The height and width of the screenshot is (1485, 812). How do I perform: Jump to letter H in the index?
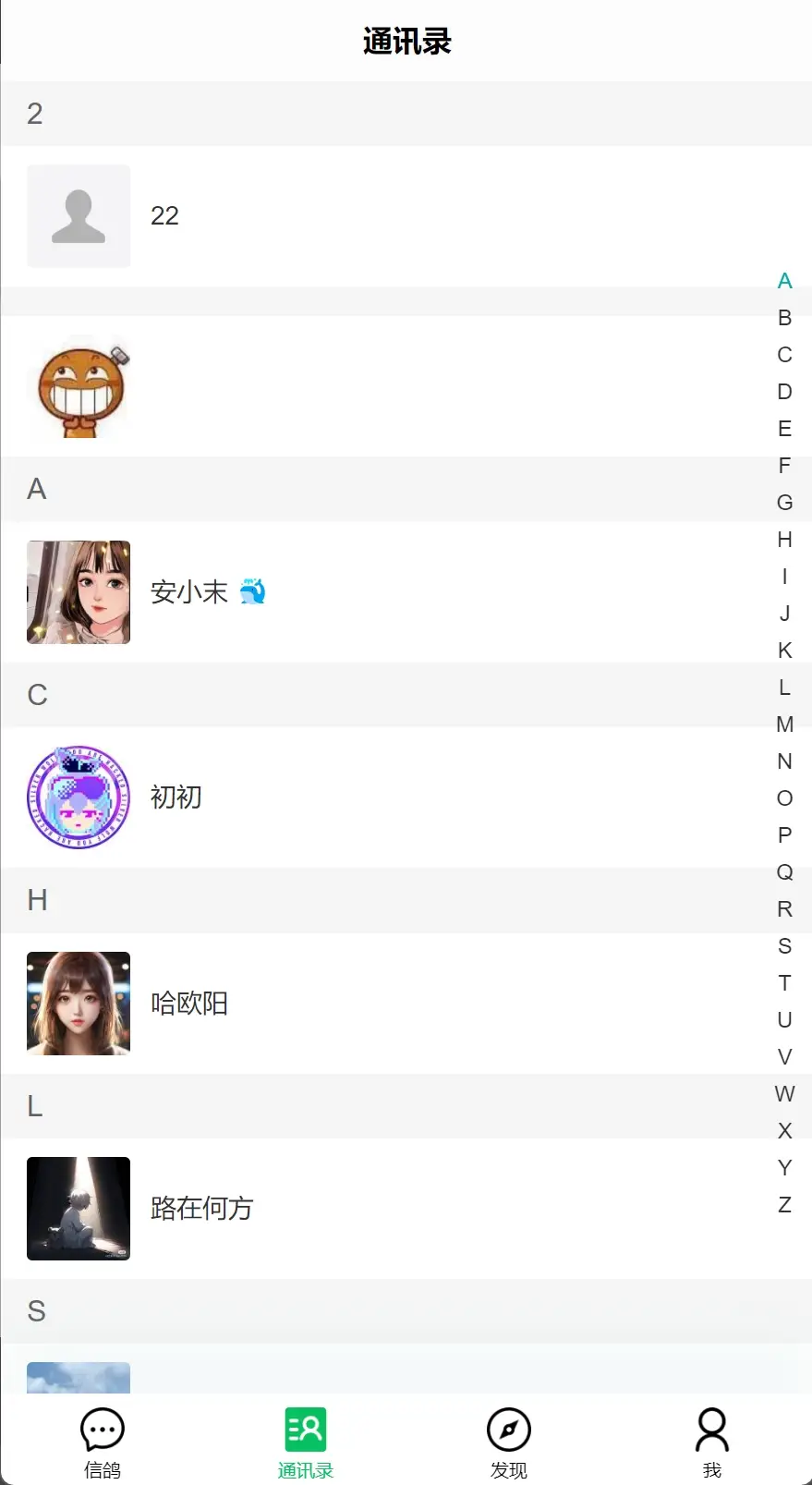[784, 540]
